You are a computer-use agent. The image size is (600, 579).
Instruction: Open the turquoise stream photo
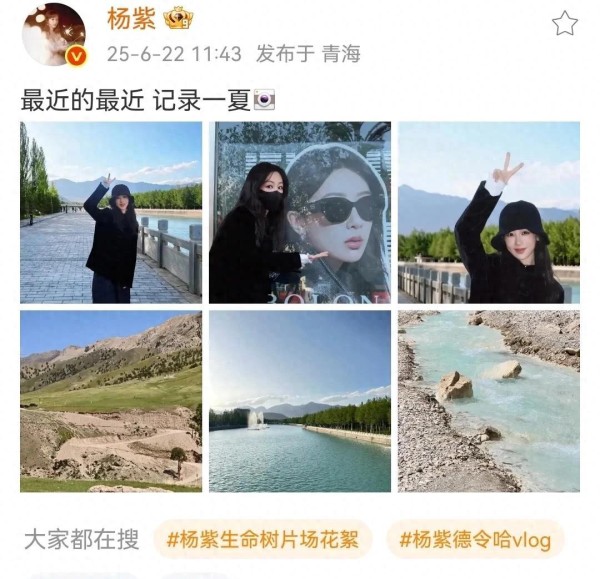[x=488, y=400]
